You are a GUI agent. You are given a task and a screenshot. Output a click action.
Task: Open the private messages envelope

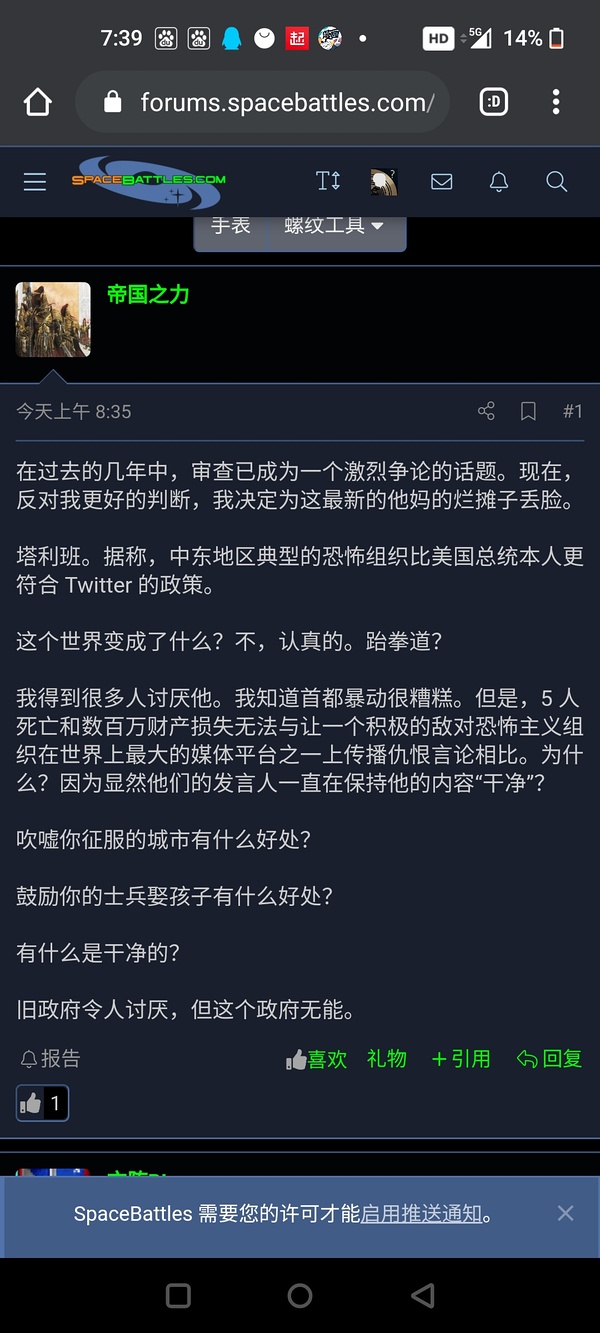pyautogui.click(x=441, y=181)
